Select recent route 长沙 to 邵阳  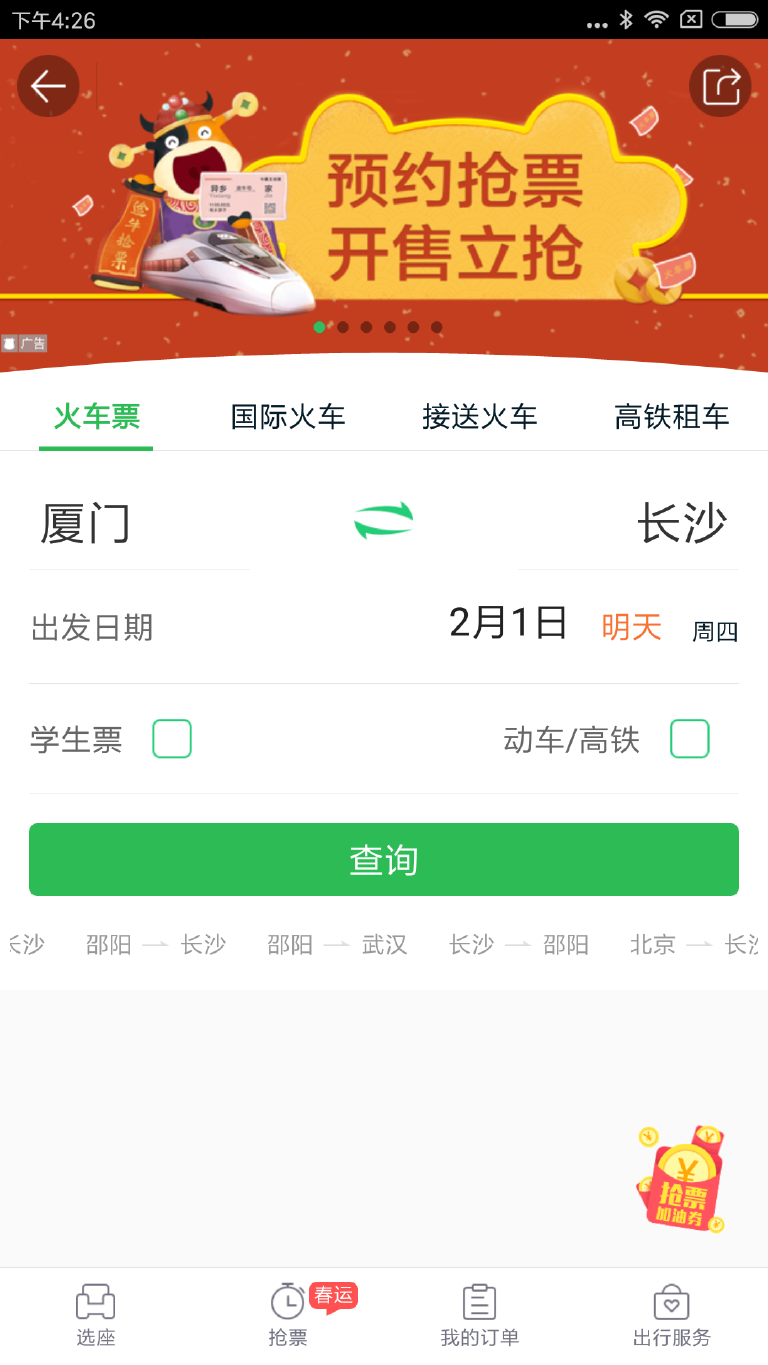519,945
